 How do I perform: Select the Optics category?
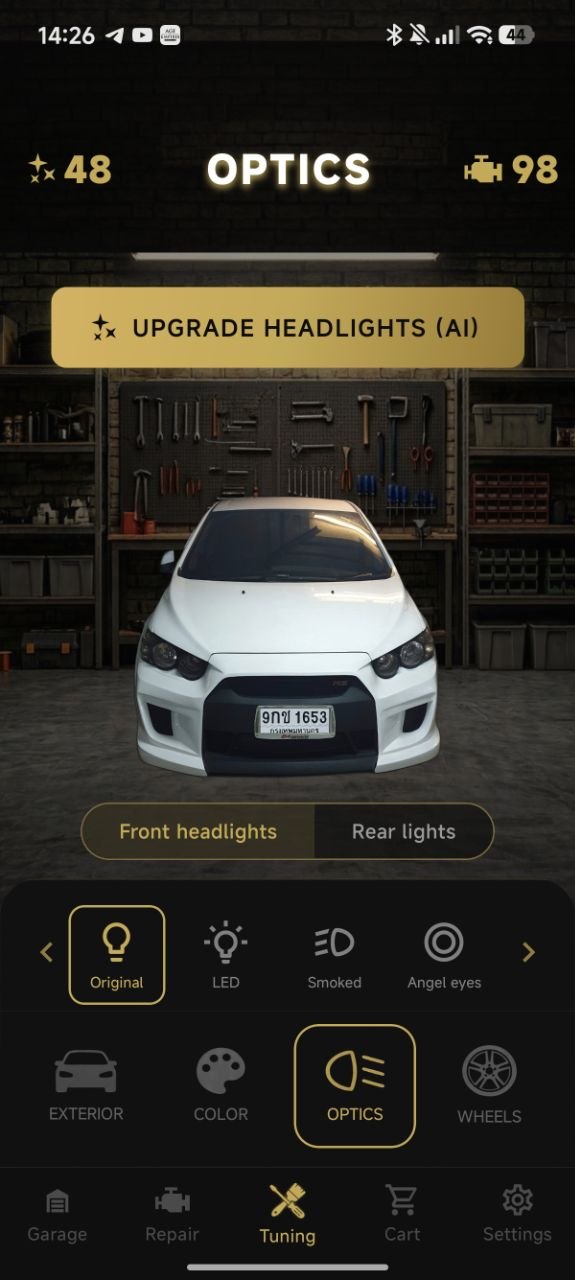click(x=355, y=1086)
